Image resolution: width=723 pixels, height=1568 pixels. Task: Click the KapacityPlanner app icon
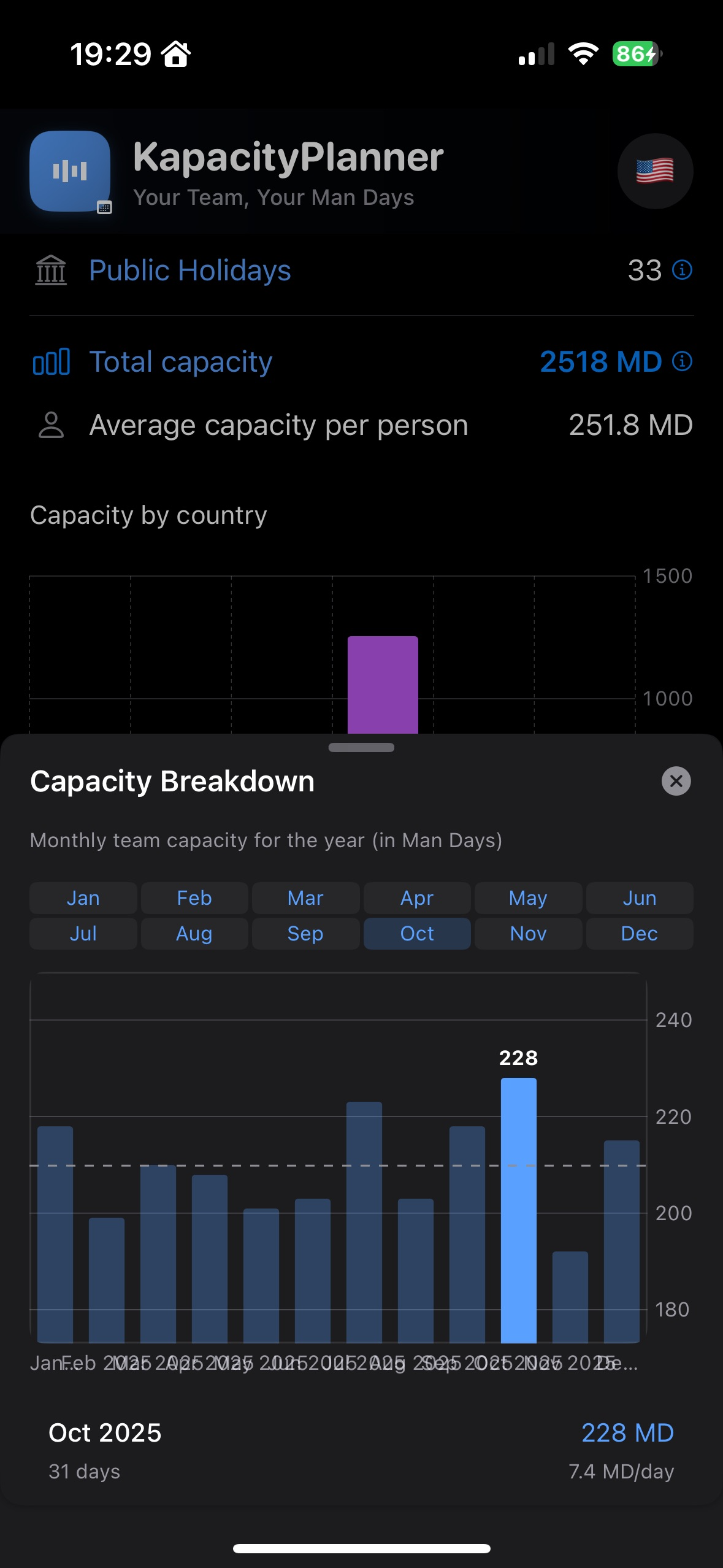(x=69, y=172)
